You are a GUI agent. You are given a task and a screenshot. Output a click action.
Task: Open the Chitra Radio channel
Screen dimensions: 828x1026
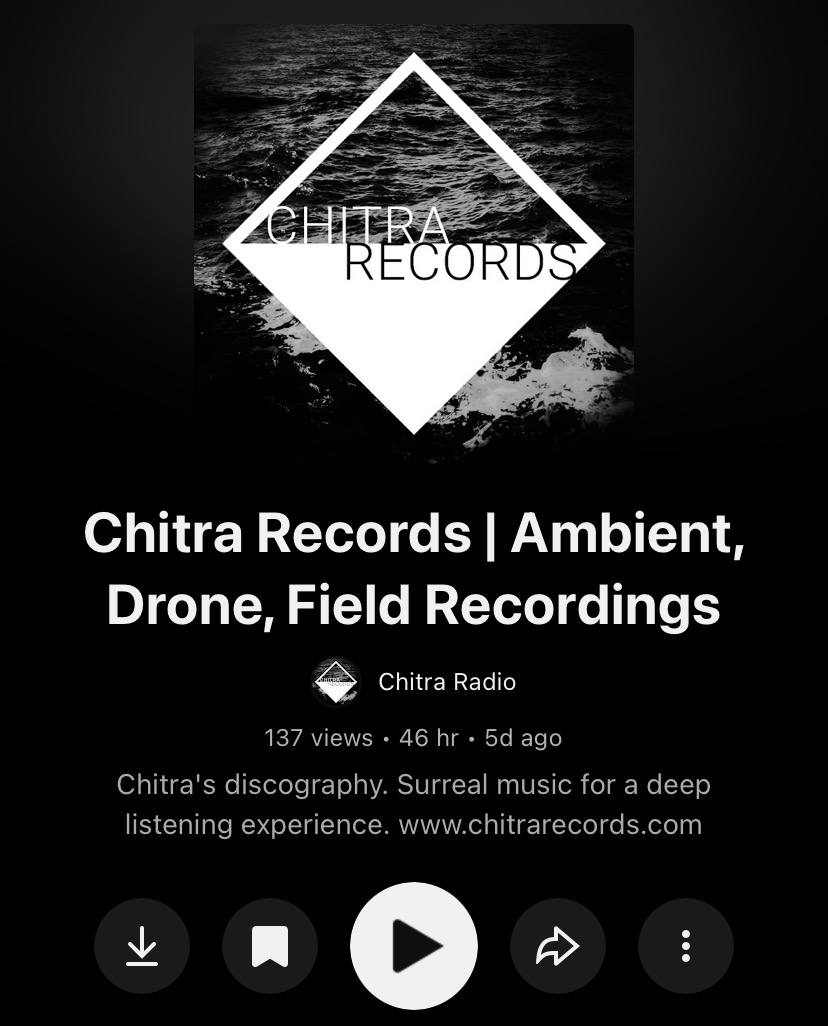pos(446,682)
